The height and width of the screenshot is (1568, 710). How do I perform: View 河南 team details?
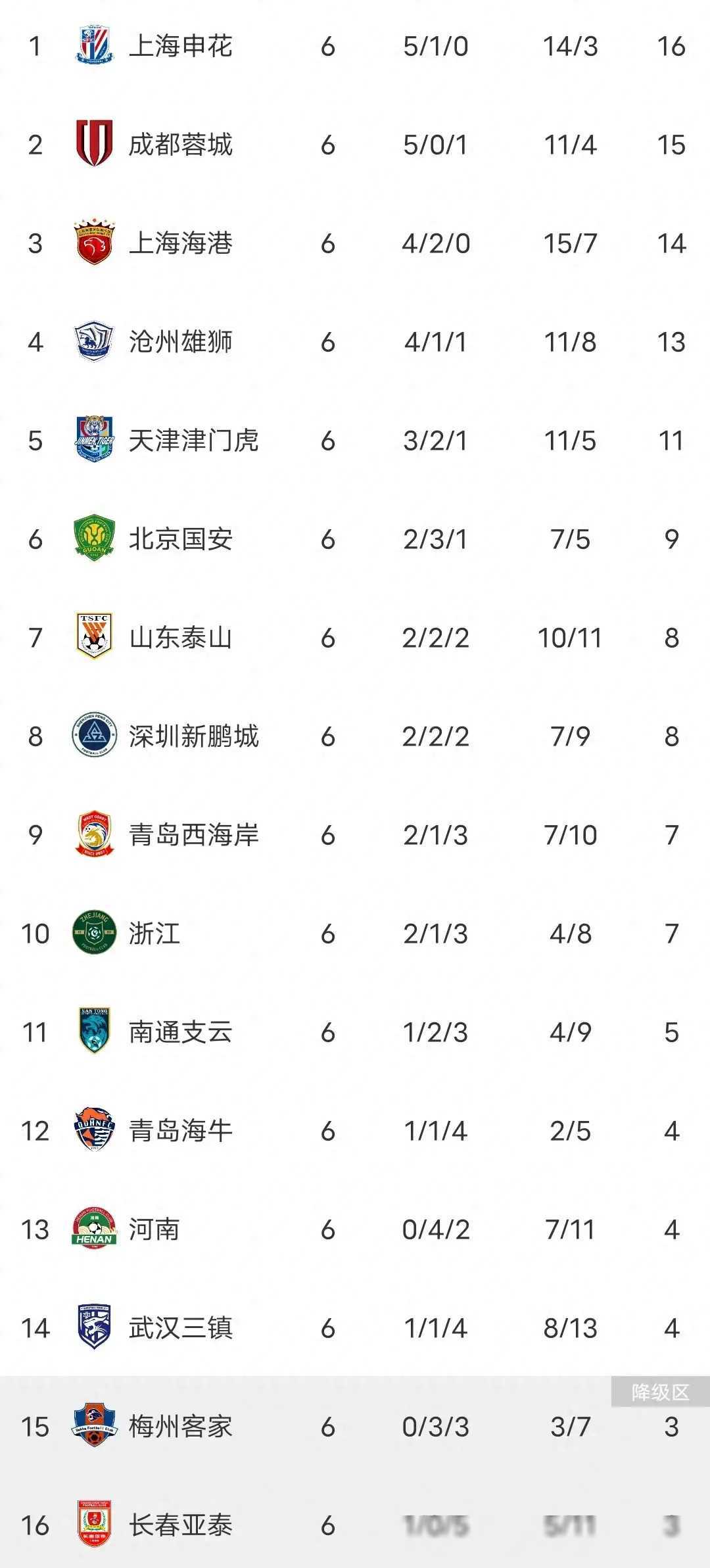coord(355,1229)
